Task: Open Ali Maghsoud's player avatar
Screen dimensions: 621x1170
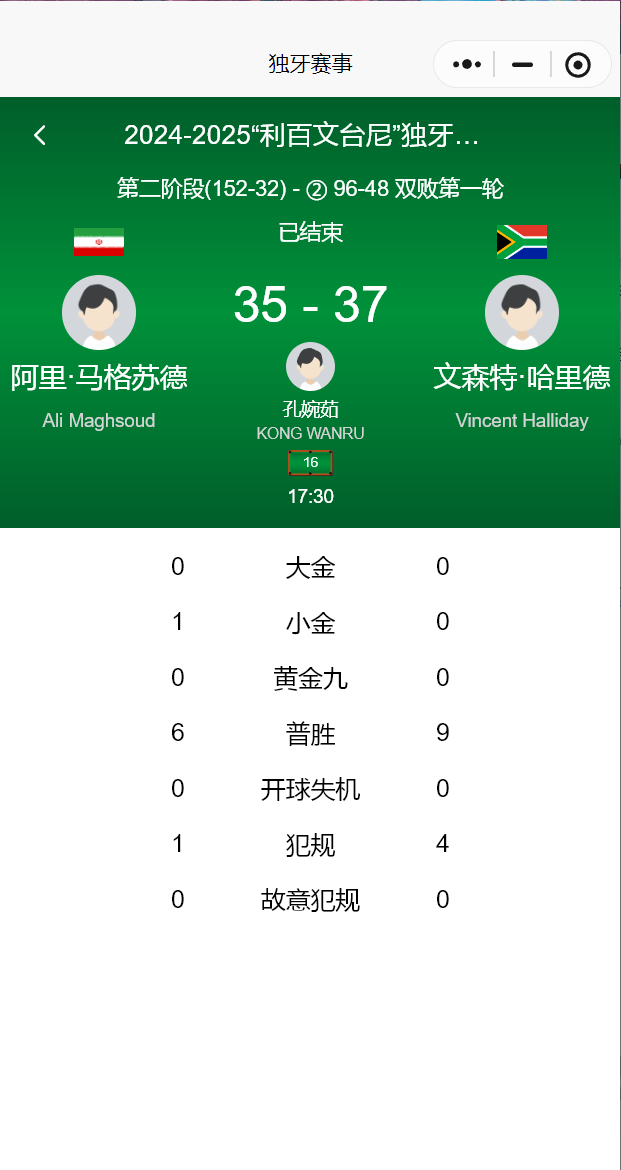Action: [x=99, y=313]
